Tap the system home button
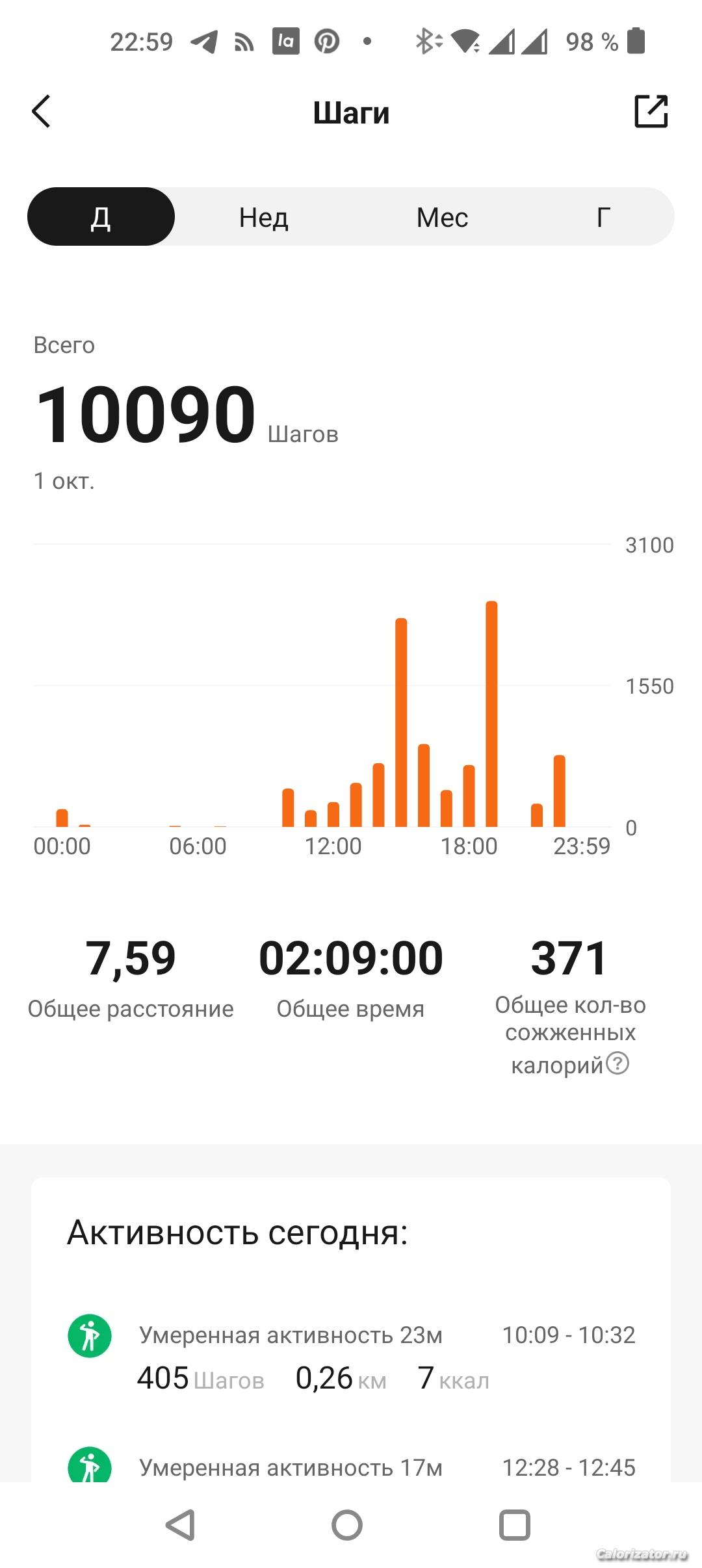The height and width of the screenshot is (1568, 702). 347,1524
